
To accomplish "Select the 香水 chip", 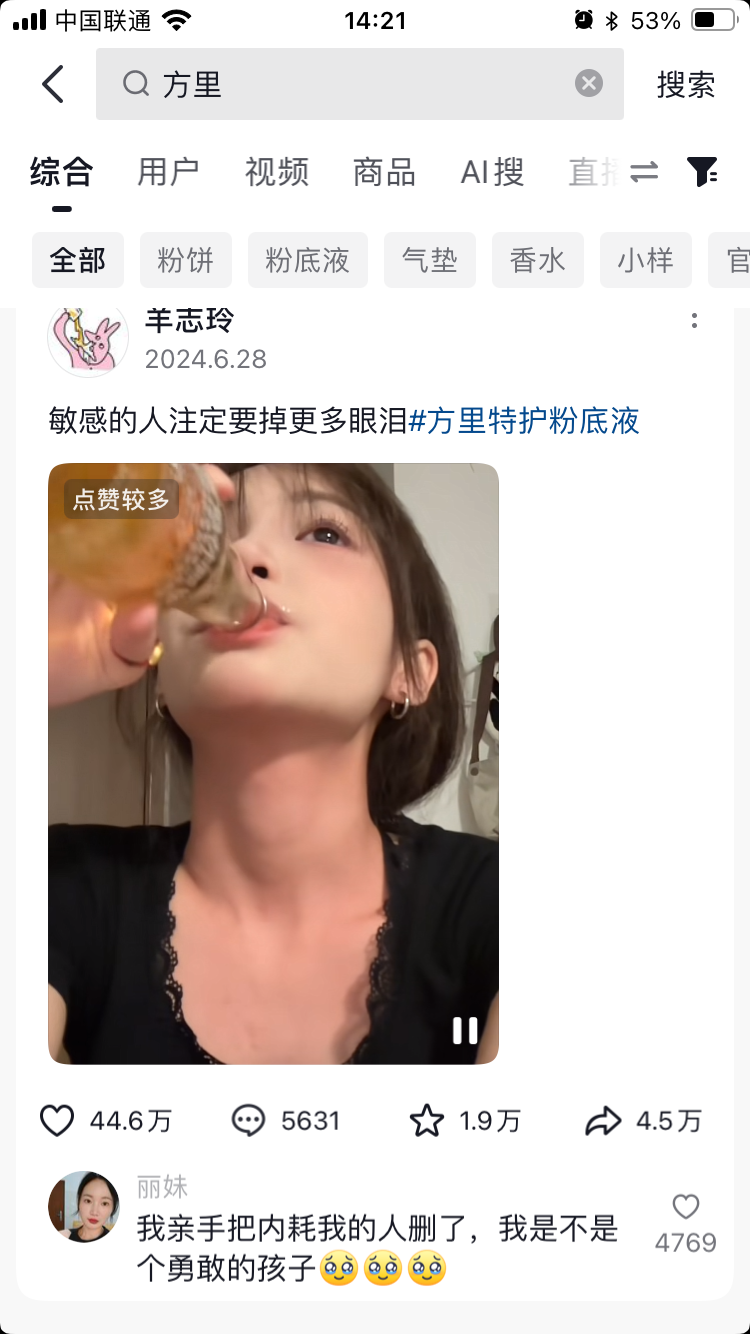I will (x=537, y=260).
